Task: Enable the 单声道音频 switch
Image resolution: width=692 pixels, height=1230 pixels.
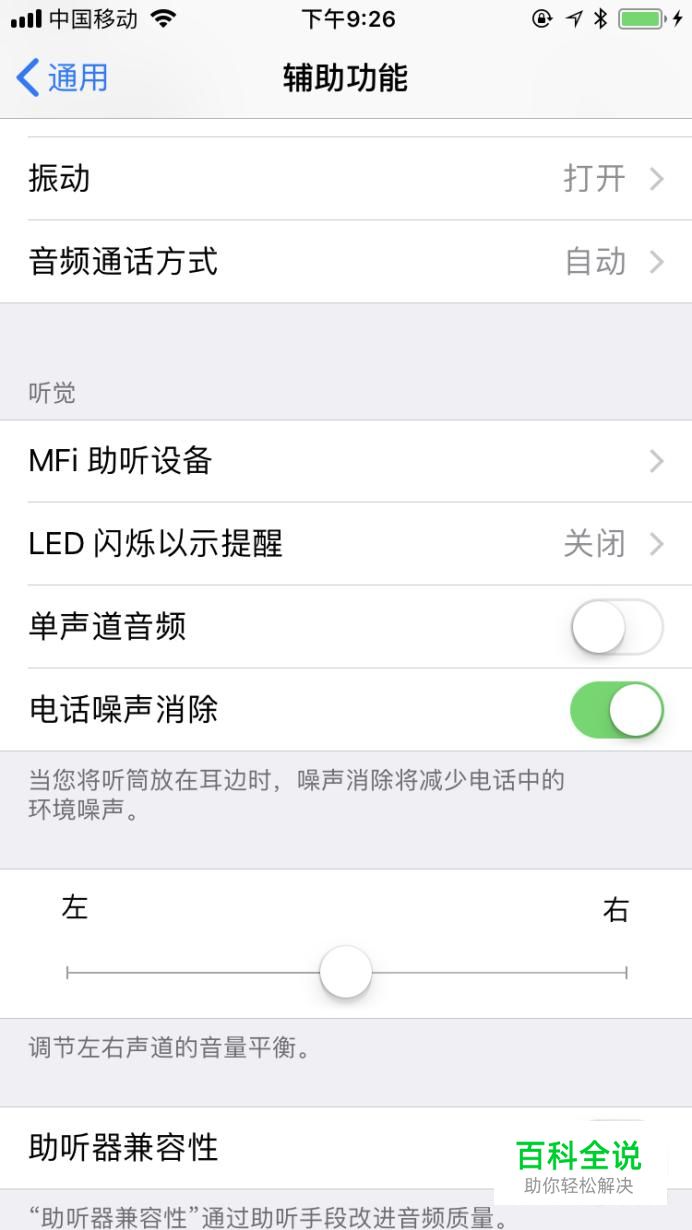Action: (616, 627)
